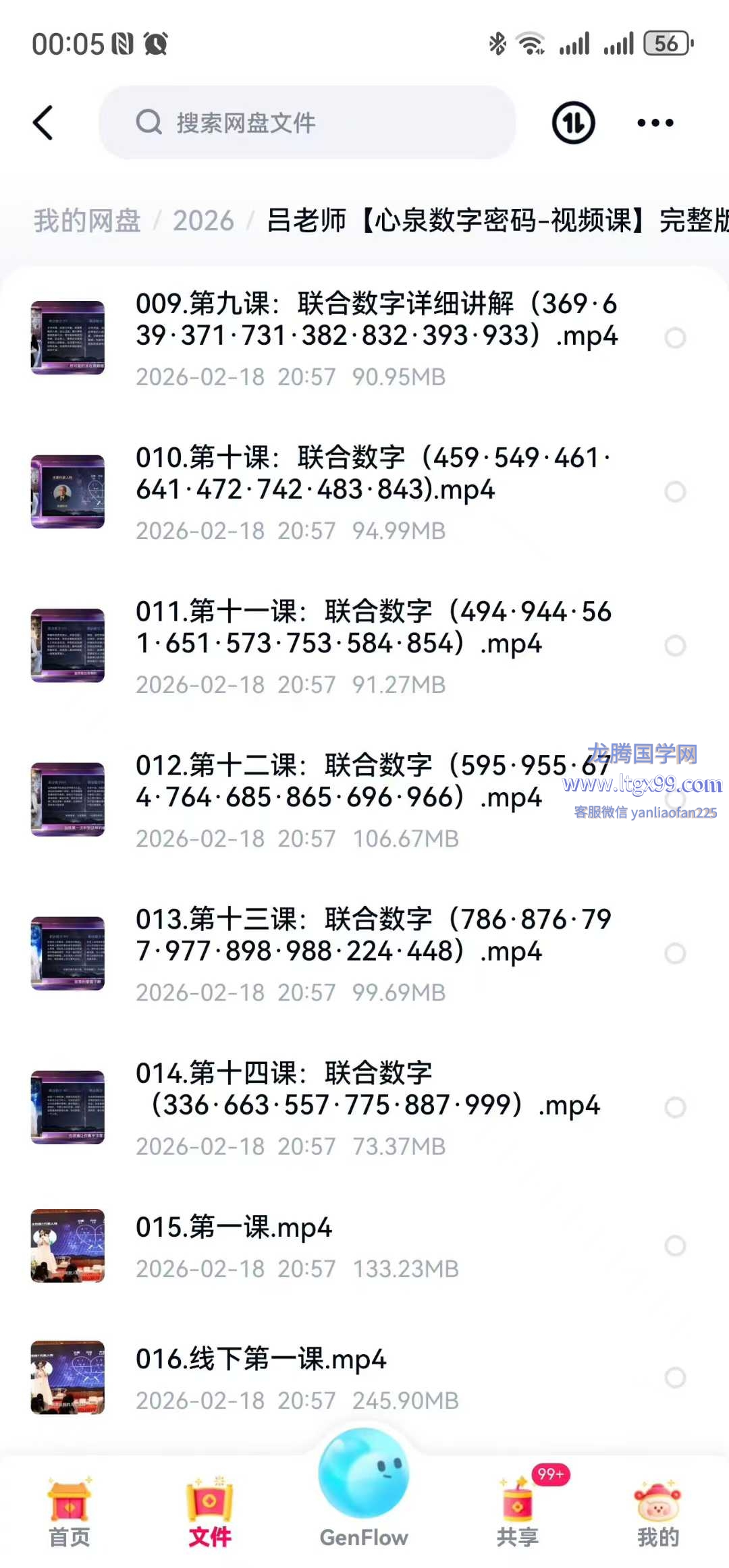Select the checkbox for 013.第十三课 file
This screenshot has width=729, height=1568.
click(675, 953)
